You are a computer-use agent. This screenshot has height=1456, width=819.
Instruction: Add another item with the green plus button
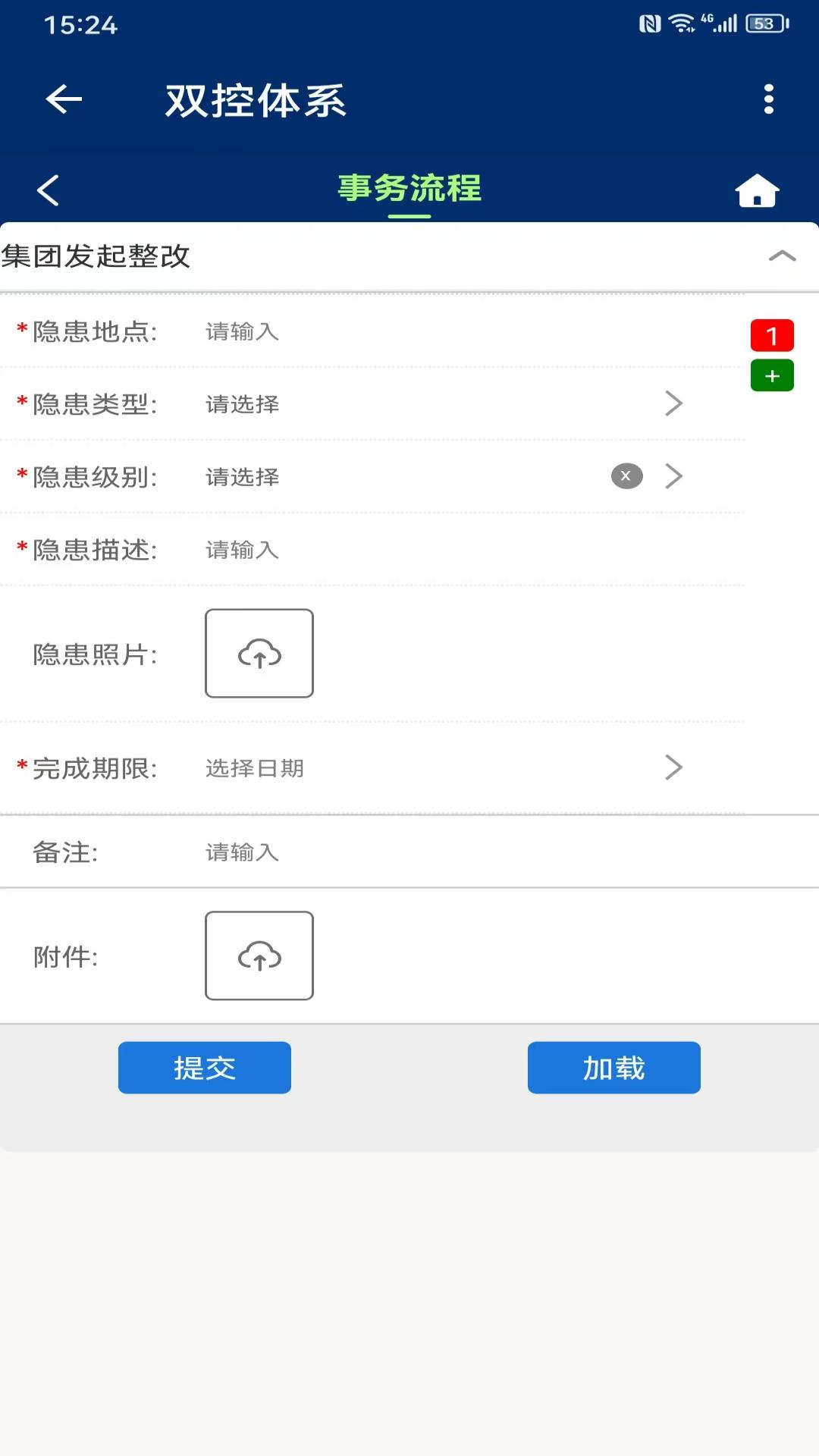tap(772, 376)
